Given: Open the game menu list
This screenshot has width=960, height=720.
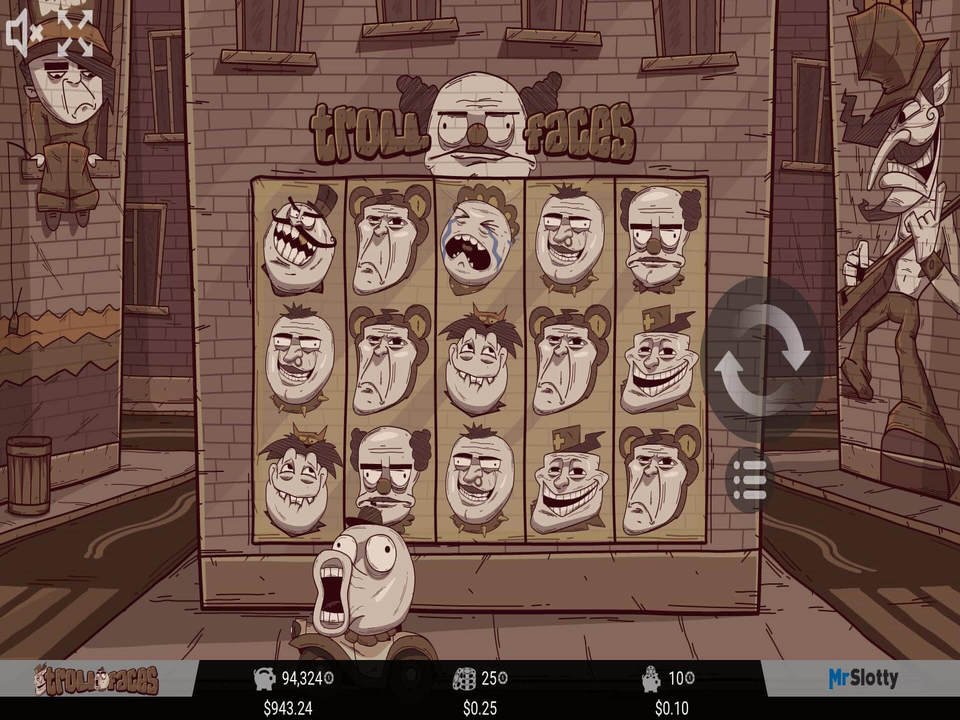Looking at the screenshot, I should pos(749,482).
